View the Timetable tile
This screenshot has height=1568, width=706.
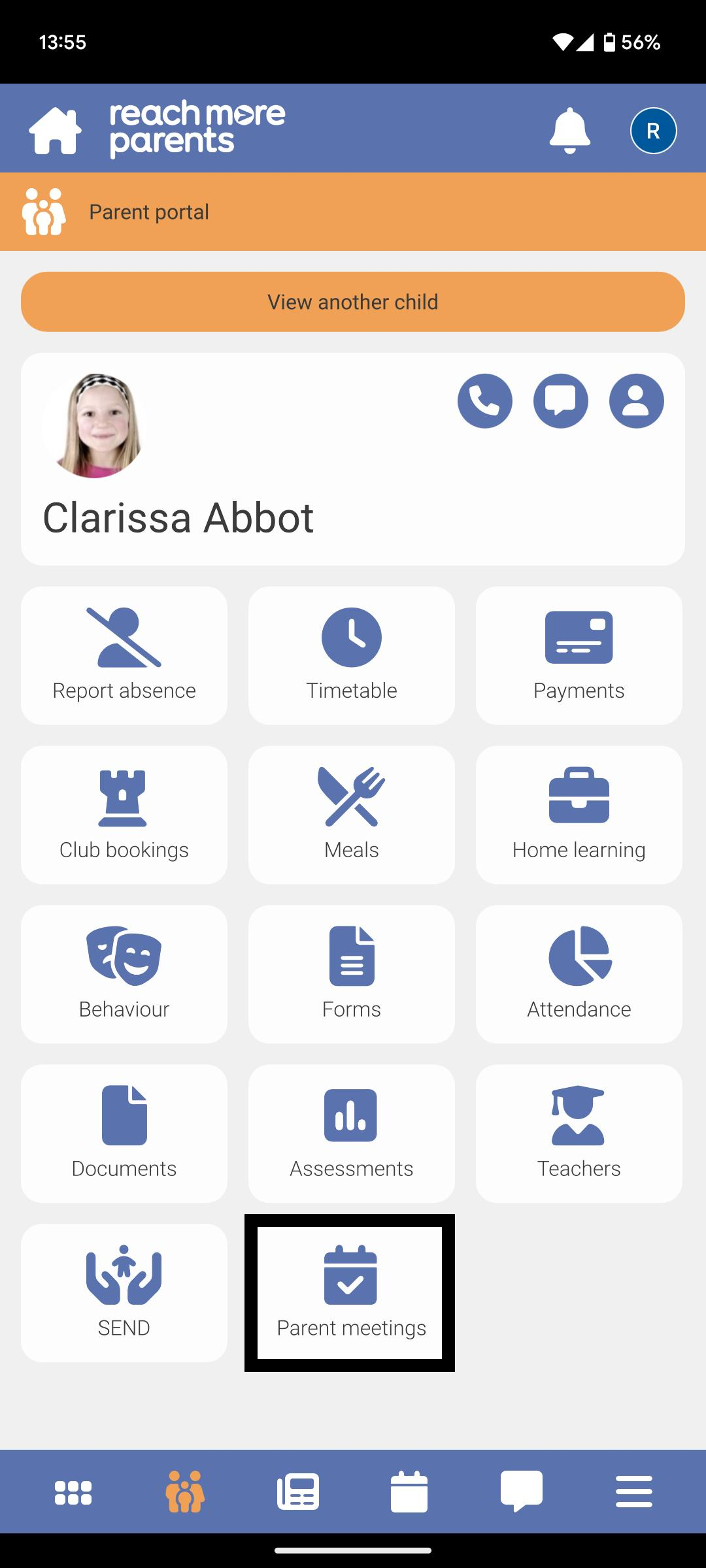(x=352, y=655)
